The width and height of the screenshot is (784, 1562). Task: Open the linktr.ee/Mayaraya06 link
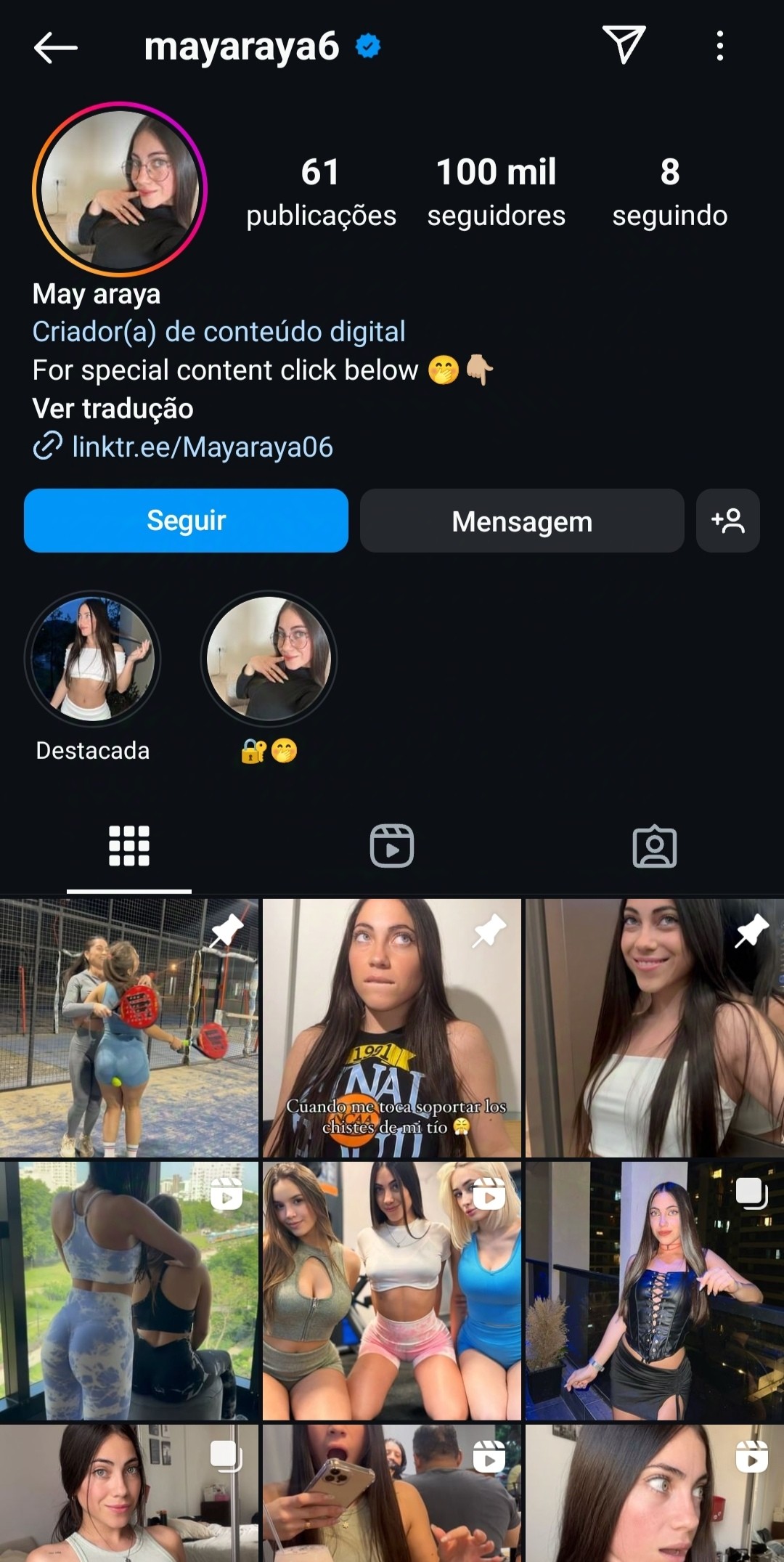coord(202,447)
